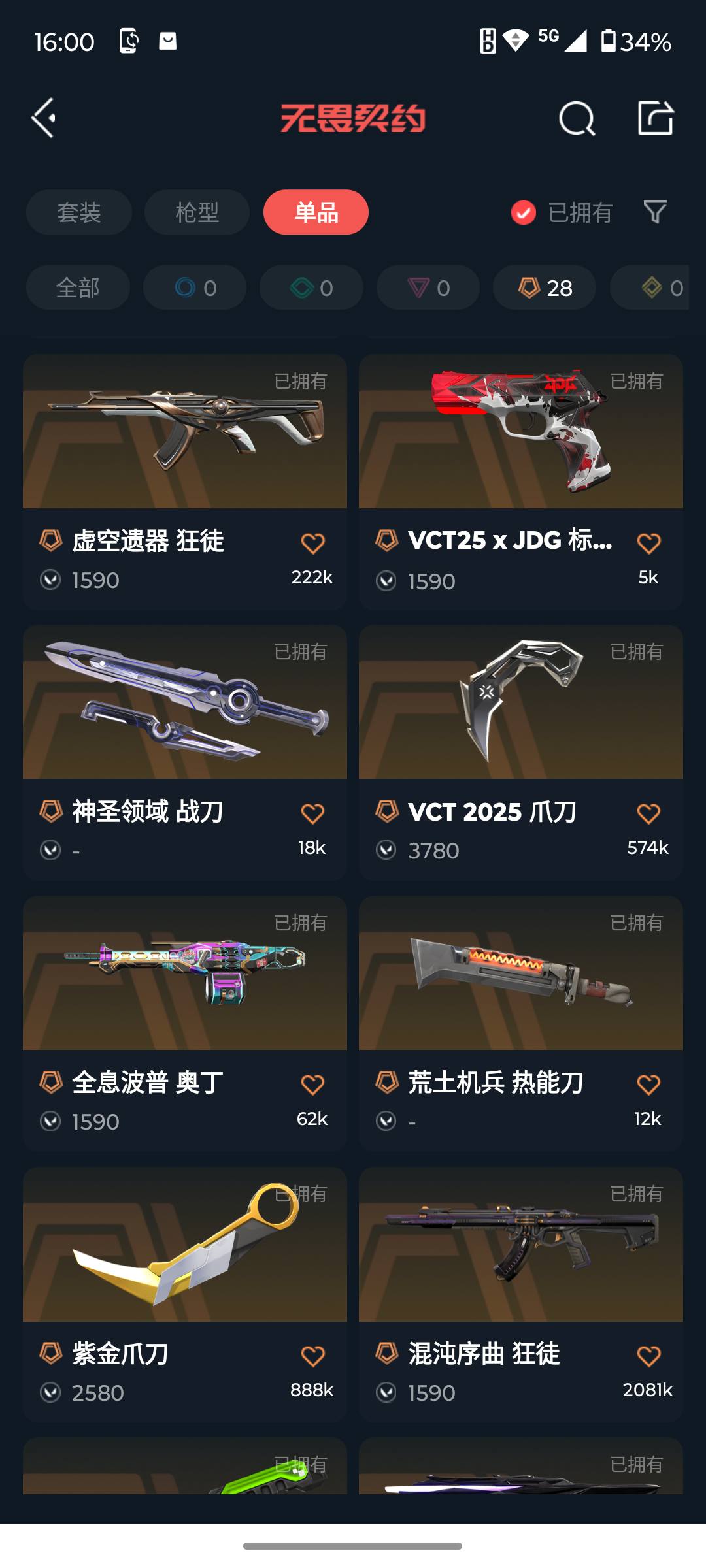This screenshot has height=1568, width=706.
Task: Go back with the back arrow
Action: point(43,118)
